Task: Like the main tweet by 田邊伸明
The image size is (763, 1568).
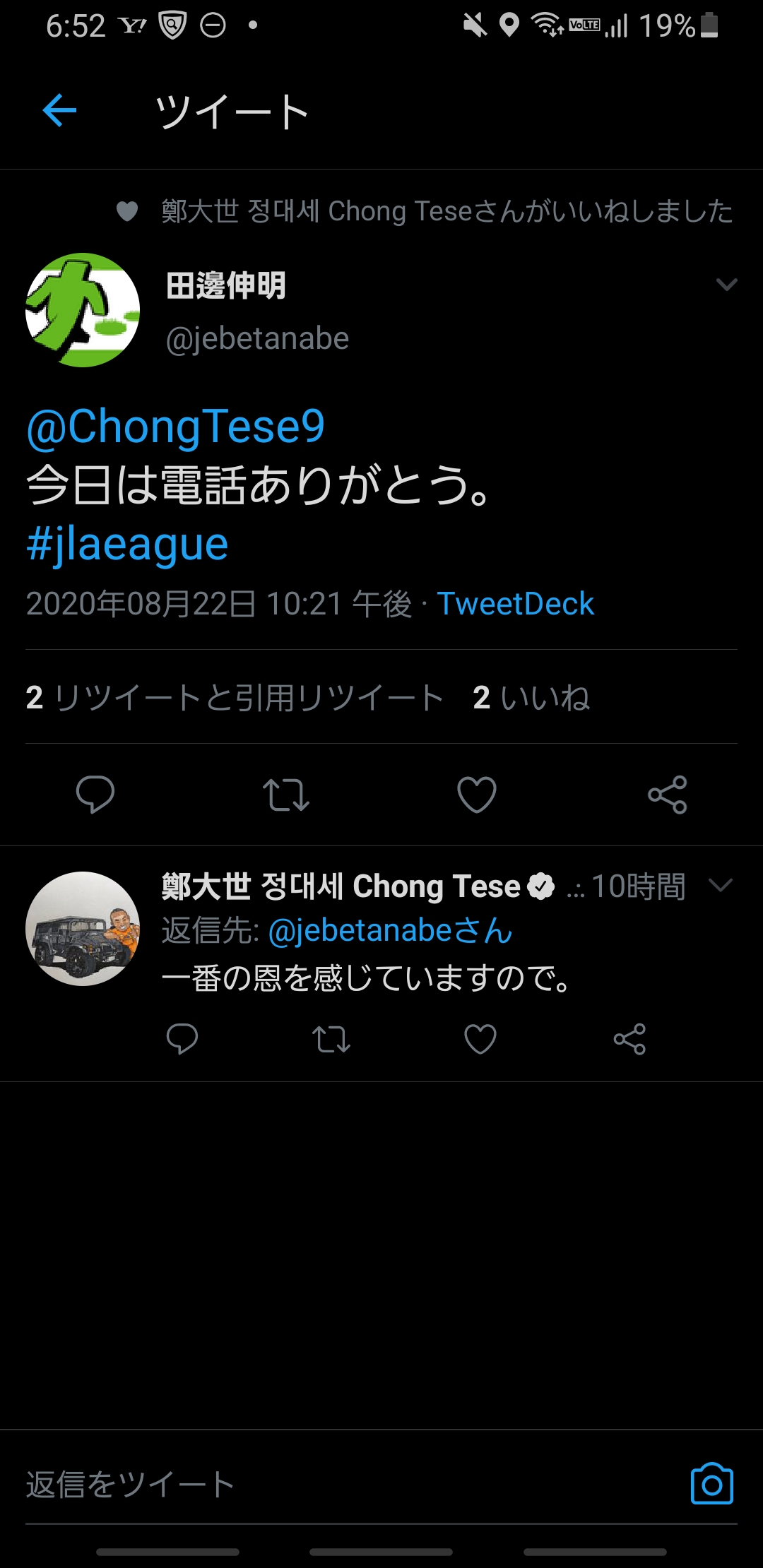Action: click(477, 795)
